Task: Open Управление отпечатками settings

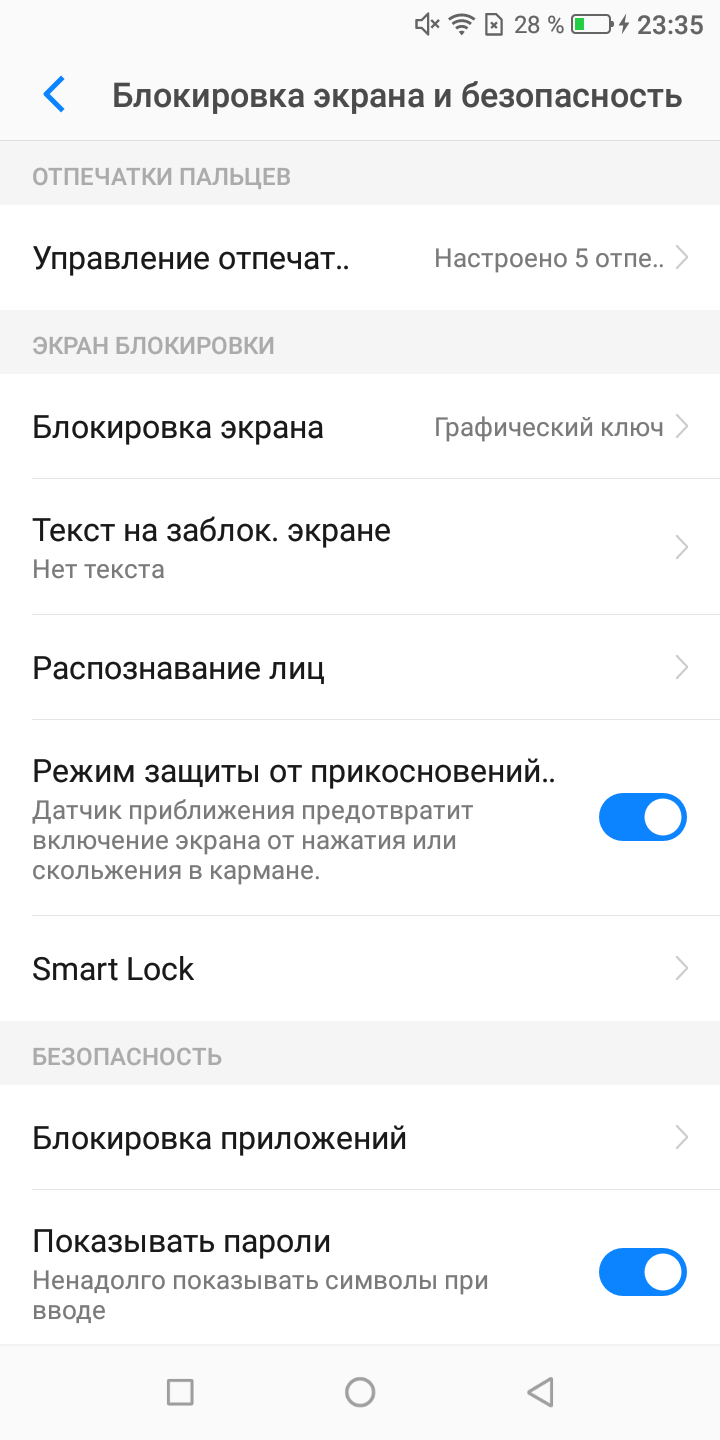Action: 360,258
